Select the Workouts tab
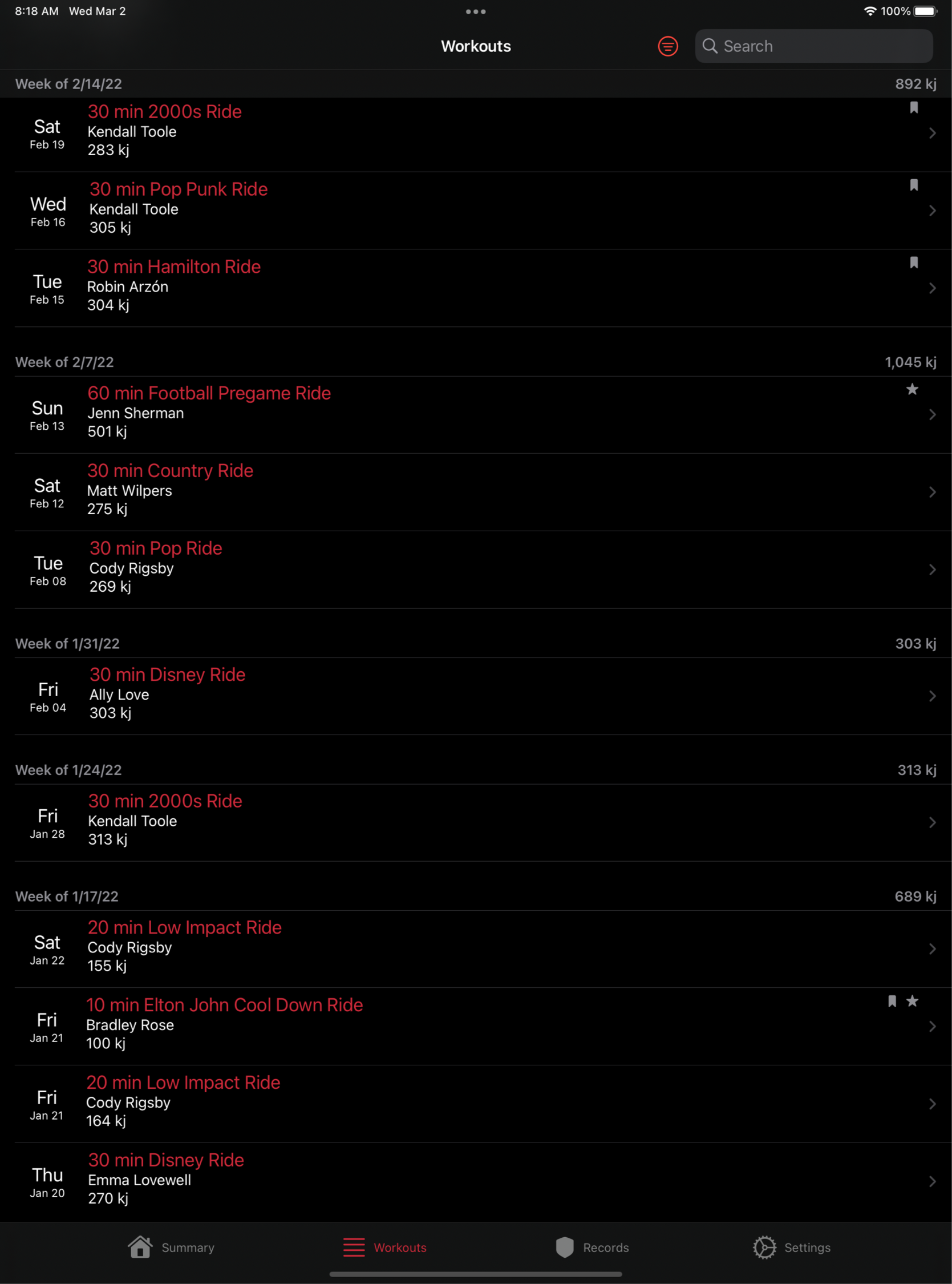 click(385, 1247)
